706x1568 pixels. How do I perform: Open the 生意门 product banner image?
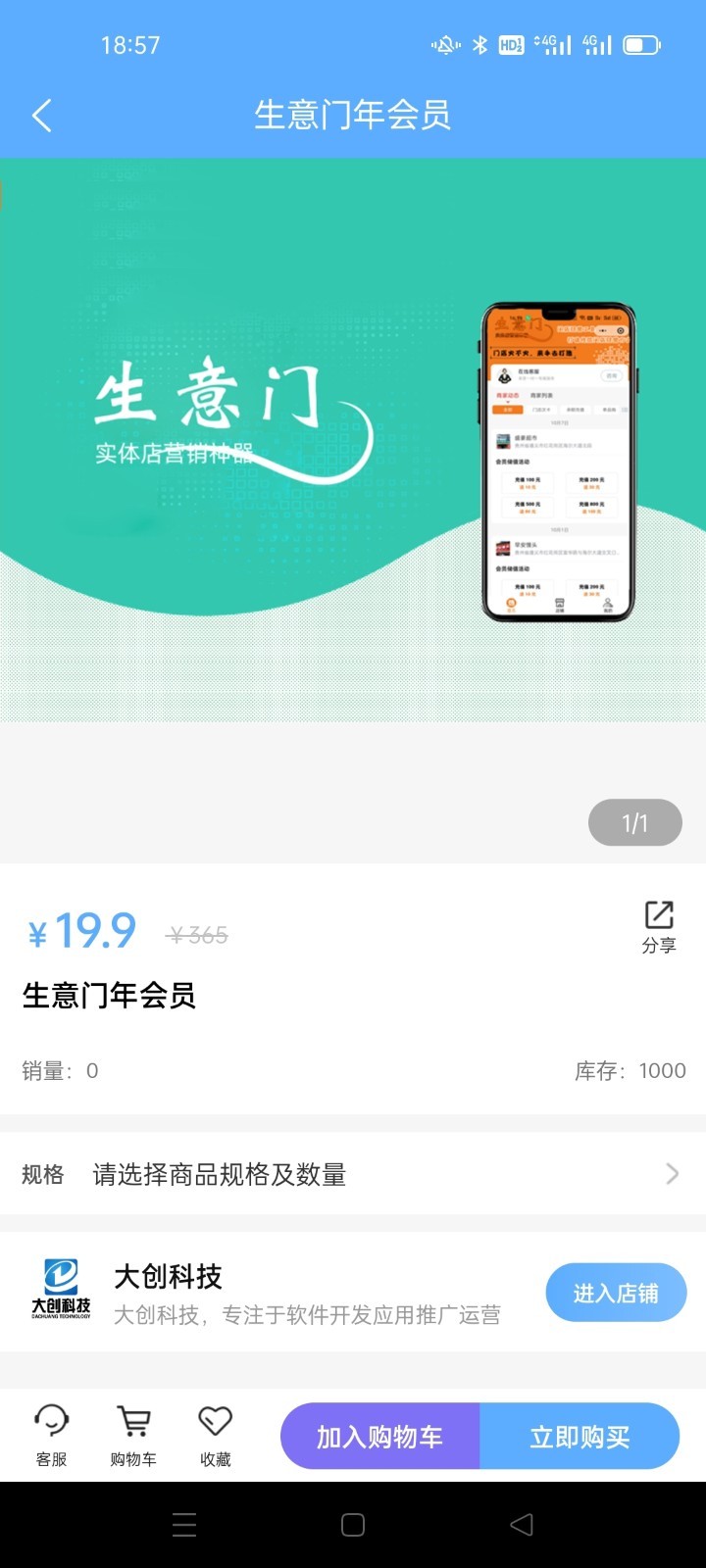click(353, 441)
